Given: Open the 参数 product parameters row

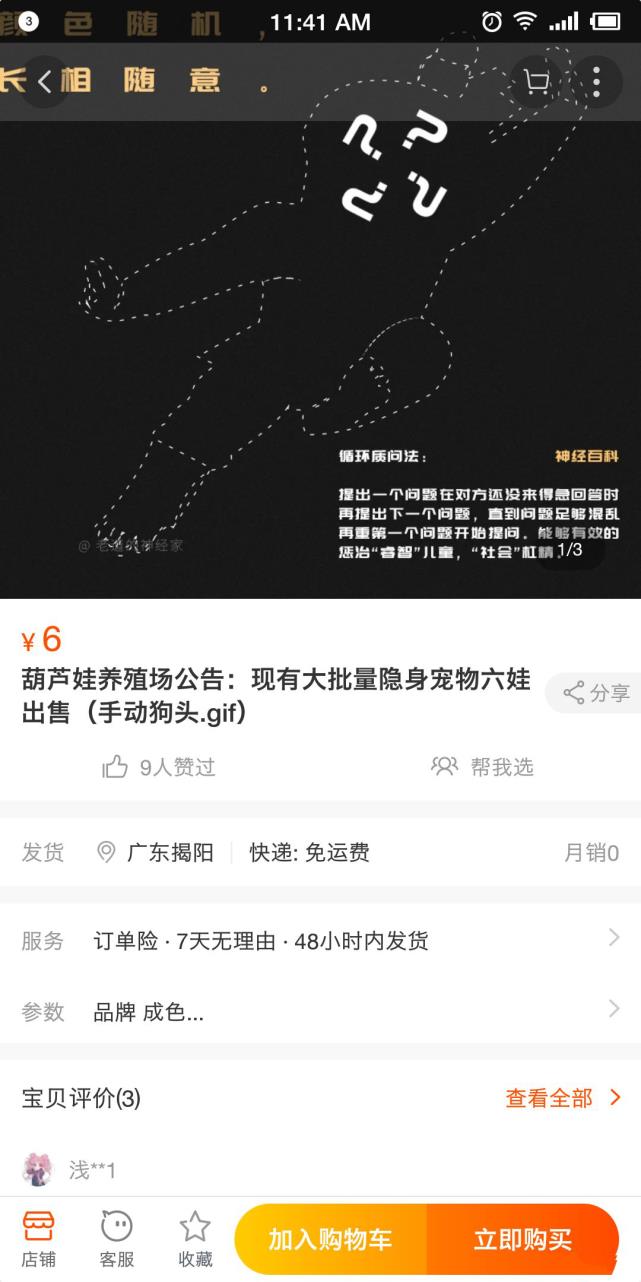Looking at the screenshot, I should 320,1012.
